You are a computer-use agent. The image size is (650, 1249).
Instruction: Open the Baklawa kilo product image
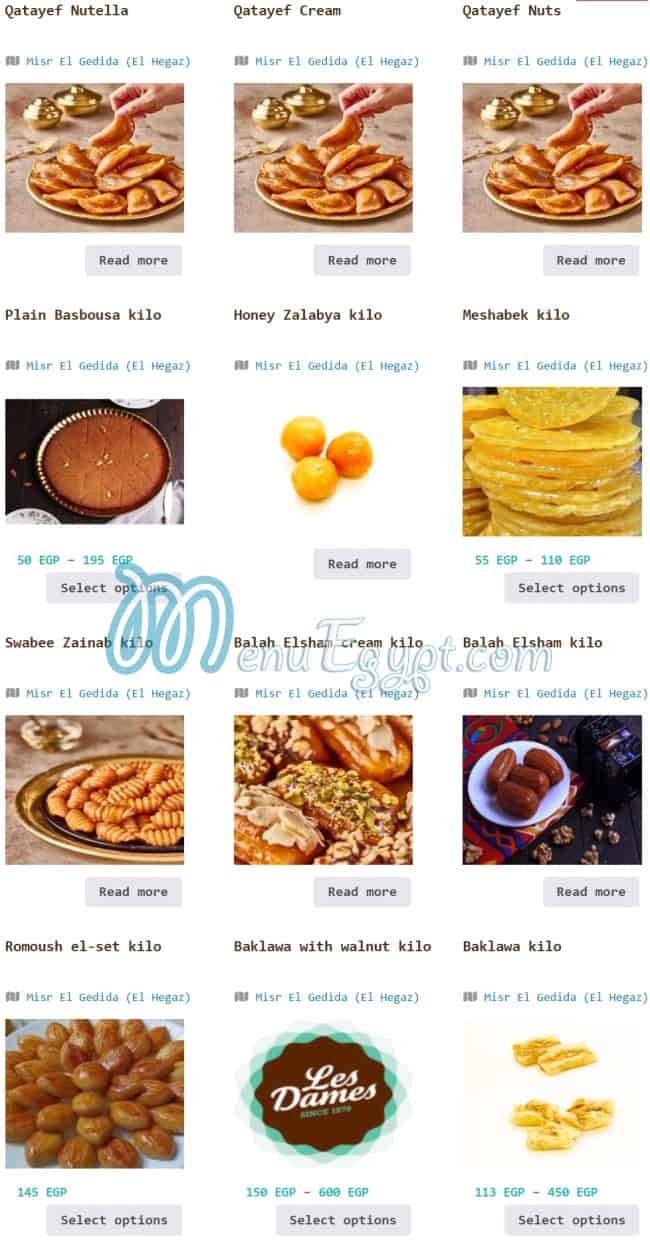coord(552,1093)
